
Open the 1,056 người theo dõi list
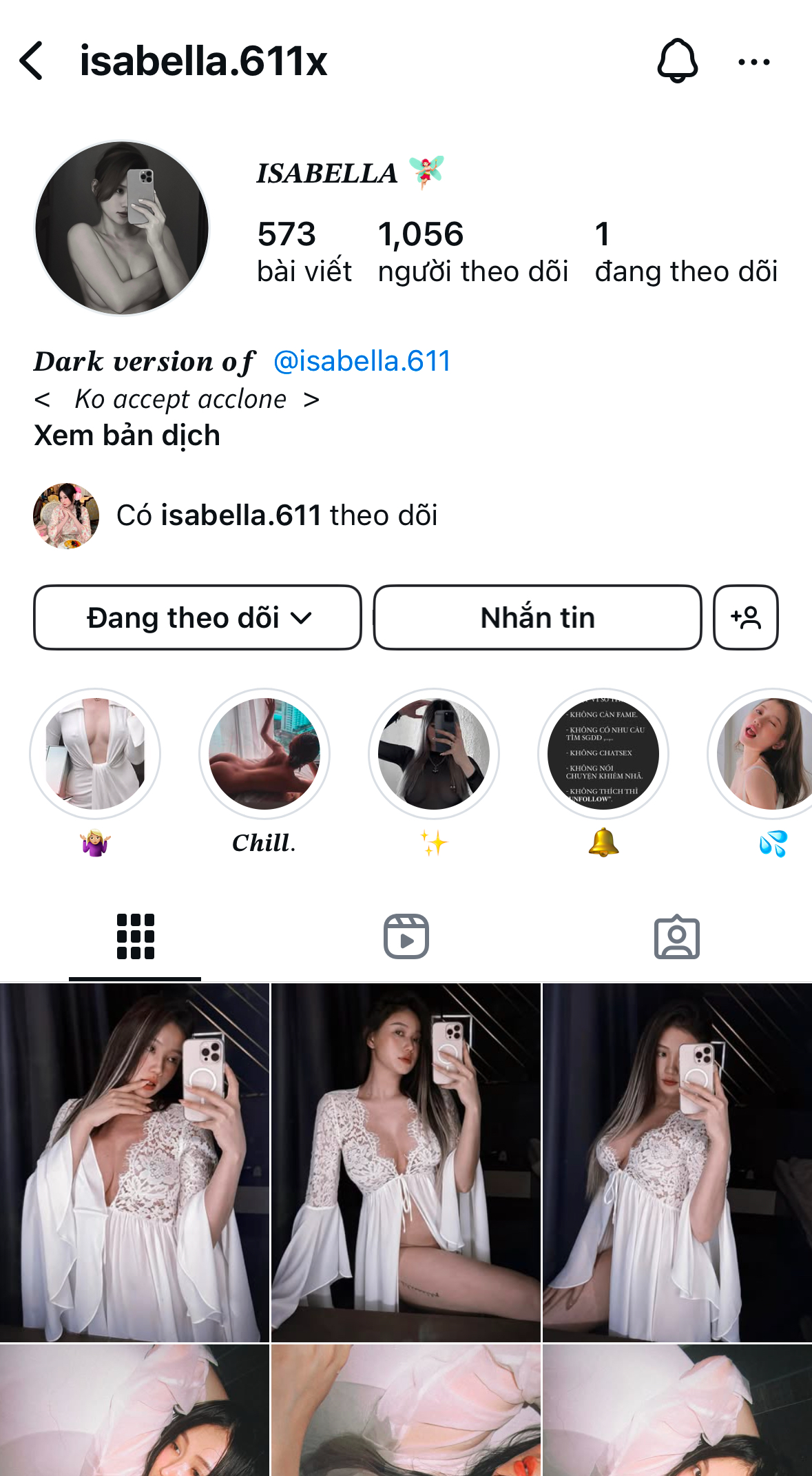pyautogui.click(x=472, y=252)
